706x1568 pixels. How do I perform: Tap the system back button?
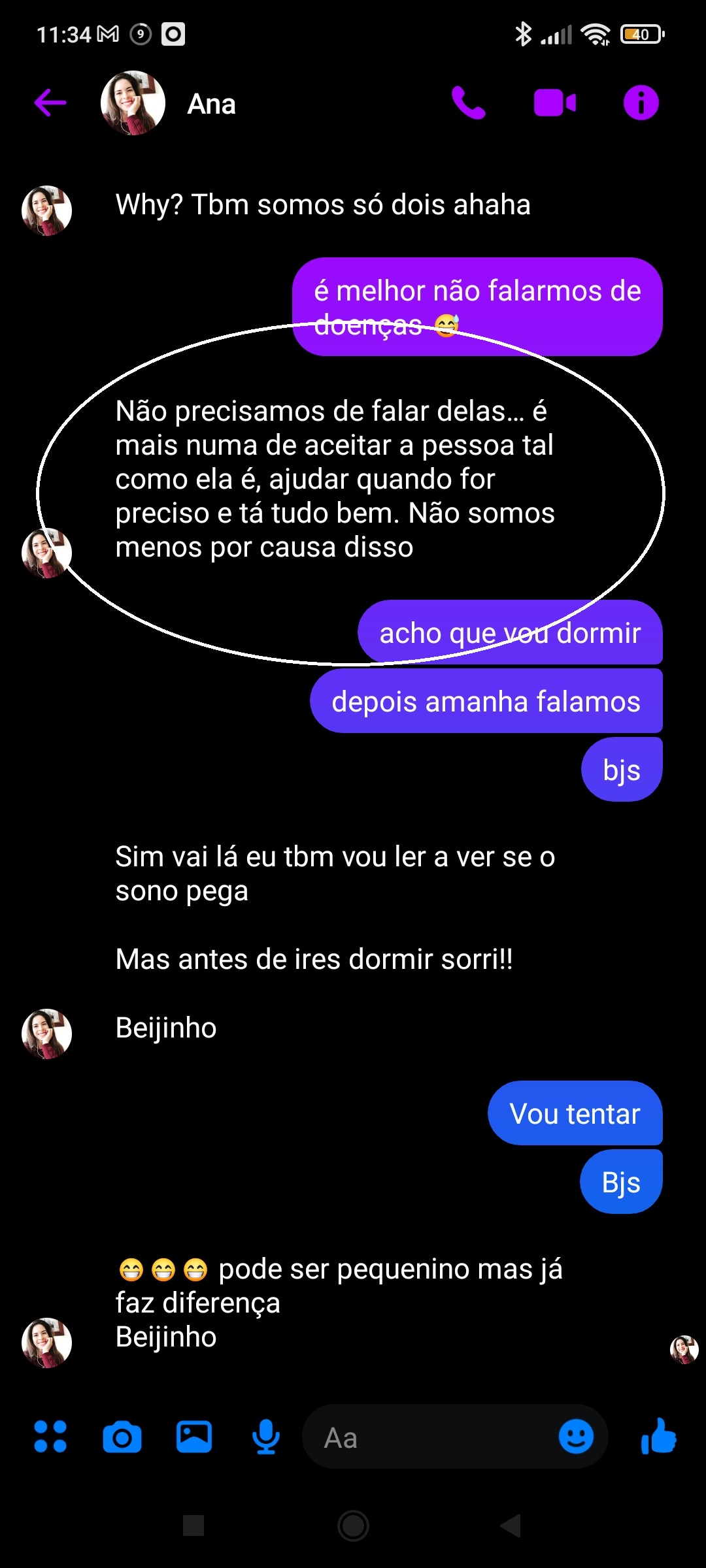(511, 1526)
